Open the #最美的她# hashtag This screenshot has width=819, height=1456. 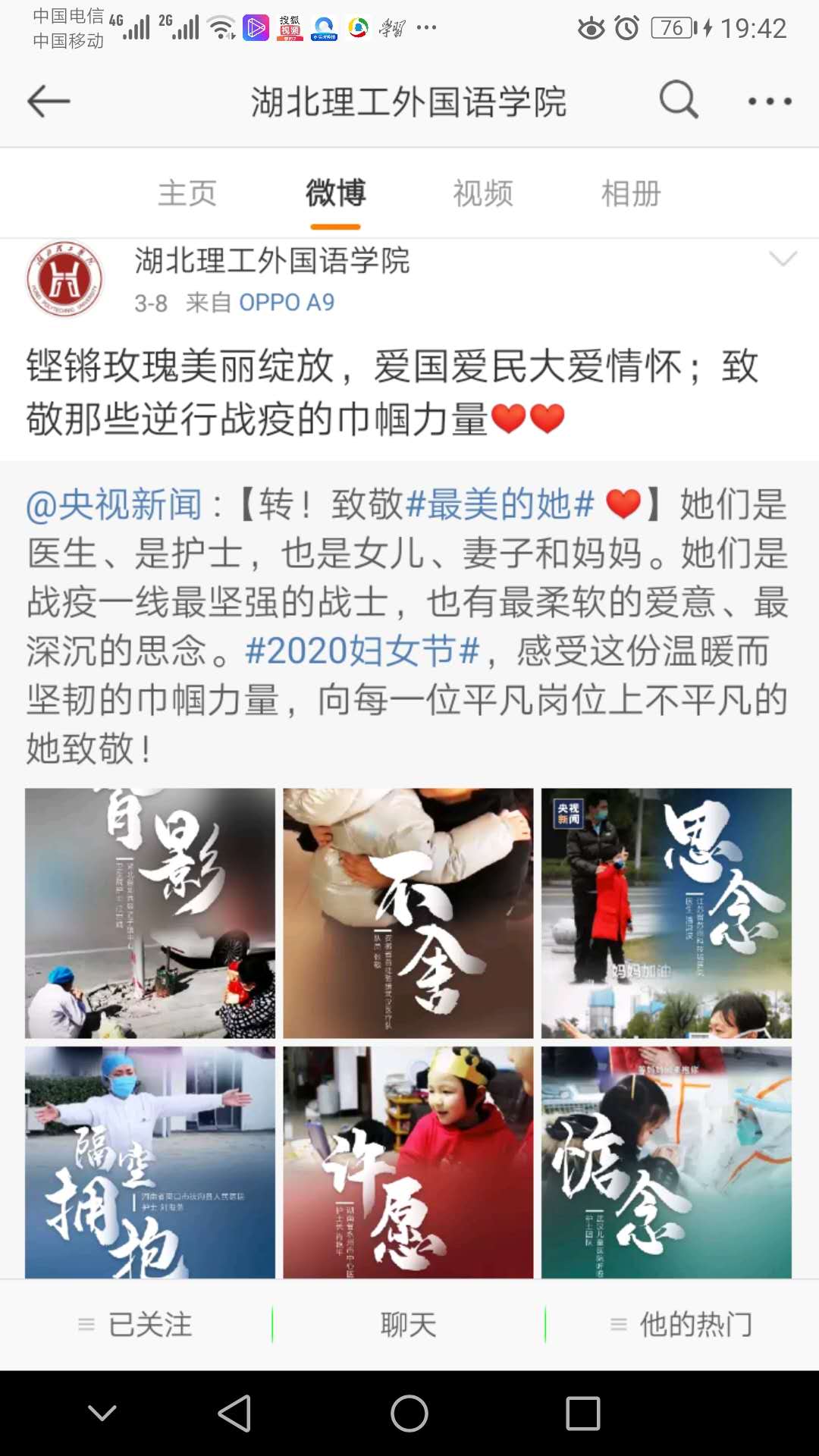(500, 505)
